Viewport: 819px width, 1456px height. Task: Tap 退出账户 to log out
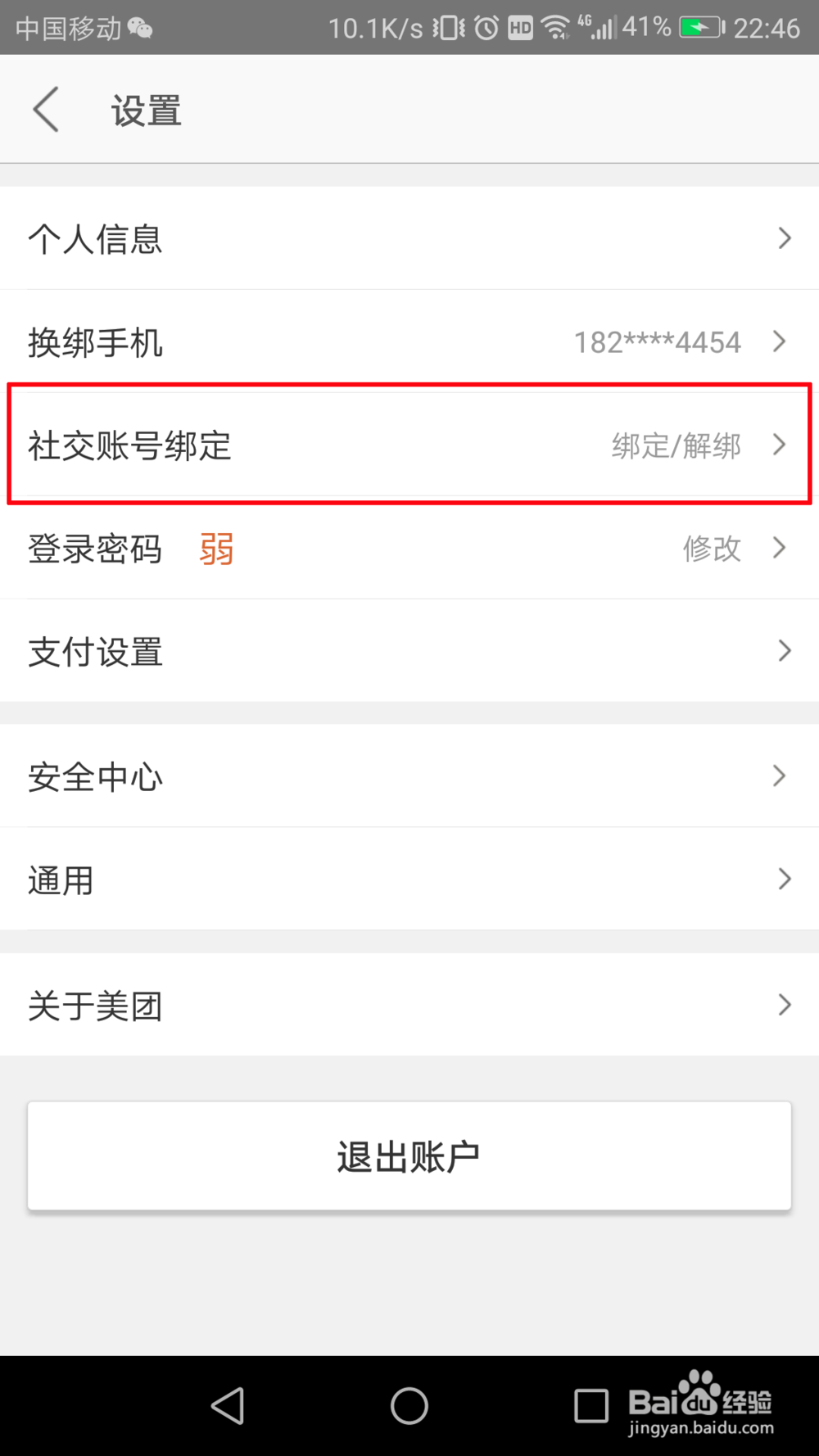point(409,1155)
